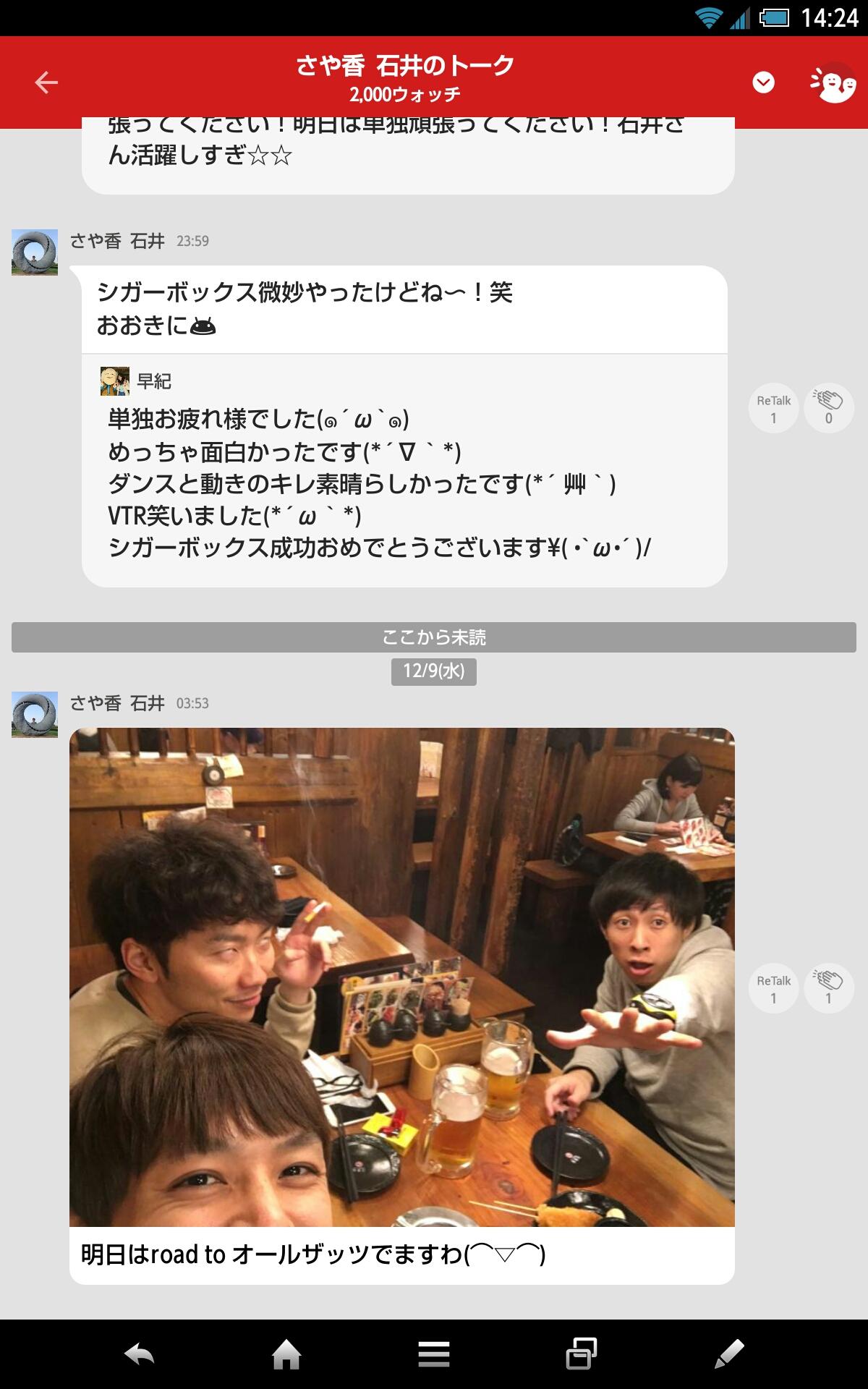Open さや香 石井's avatar at 23:59
Viewport: 868px width, 1389px height.
tap(35, 252)
